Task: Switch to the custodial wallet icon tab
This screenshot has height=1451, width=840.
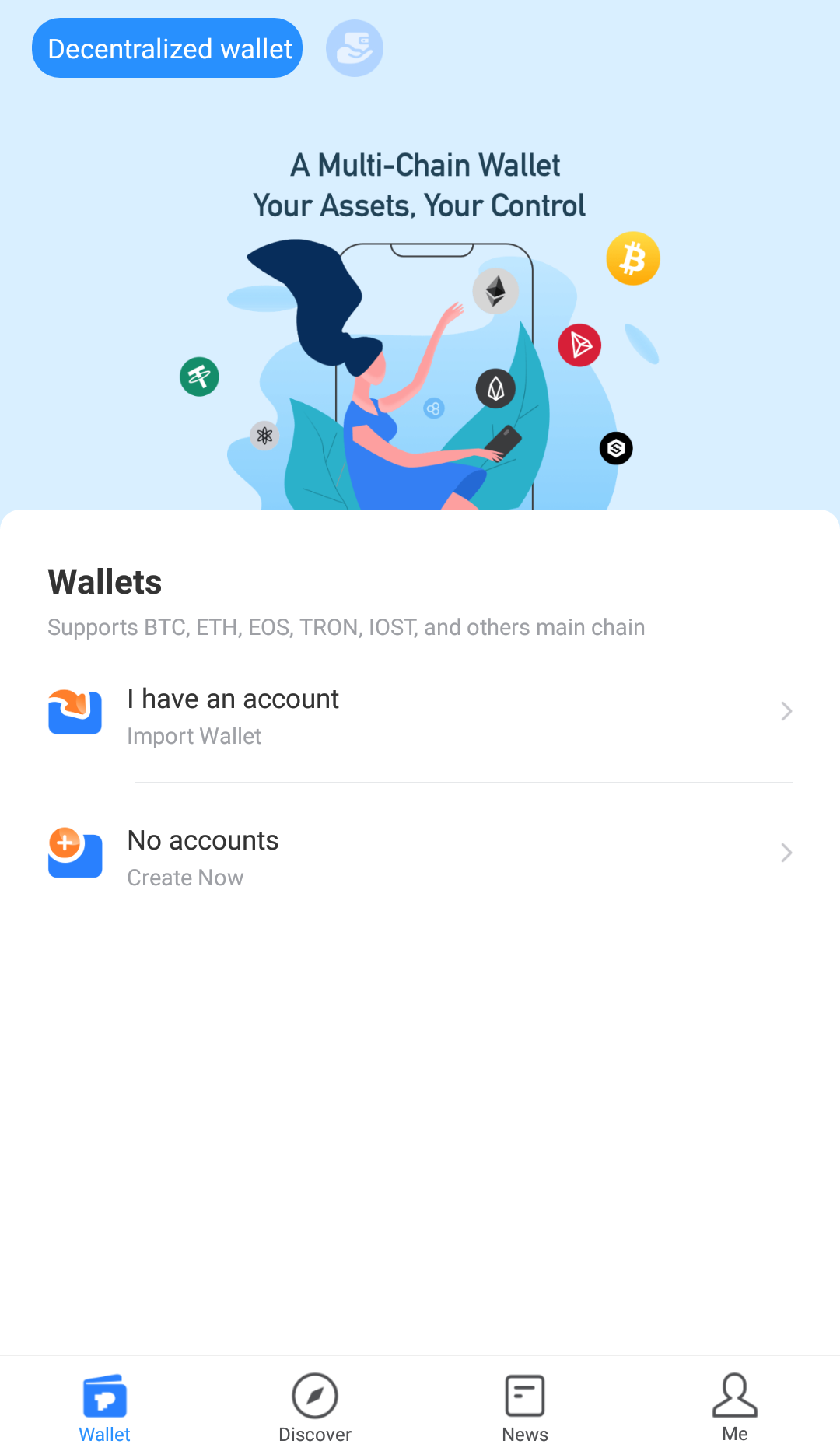Action: (x=355, y=48)
